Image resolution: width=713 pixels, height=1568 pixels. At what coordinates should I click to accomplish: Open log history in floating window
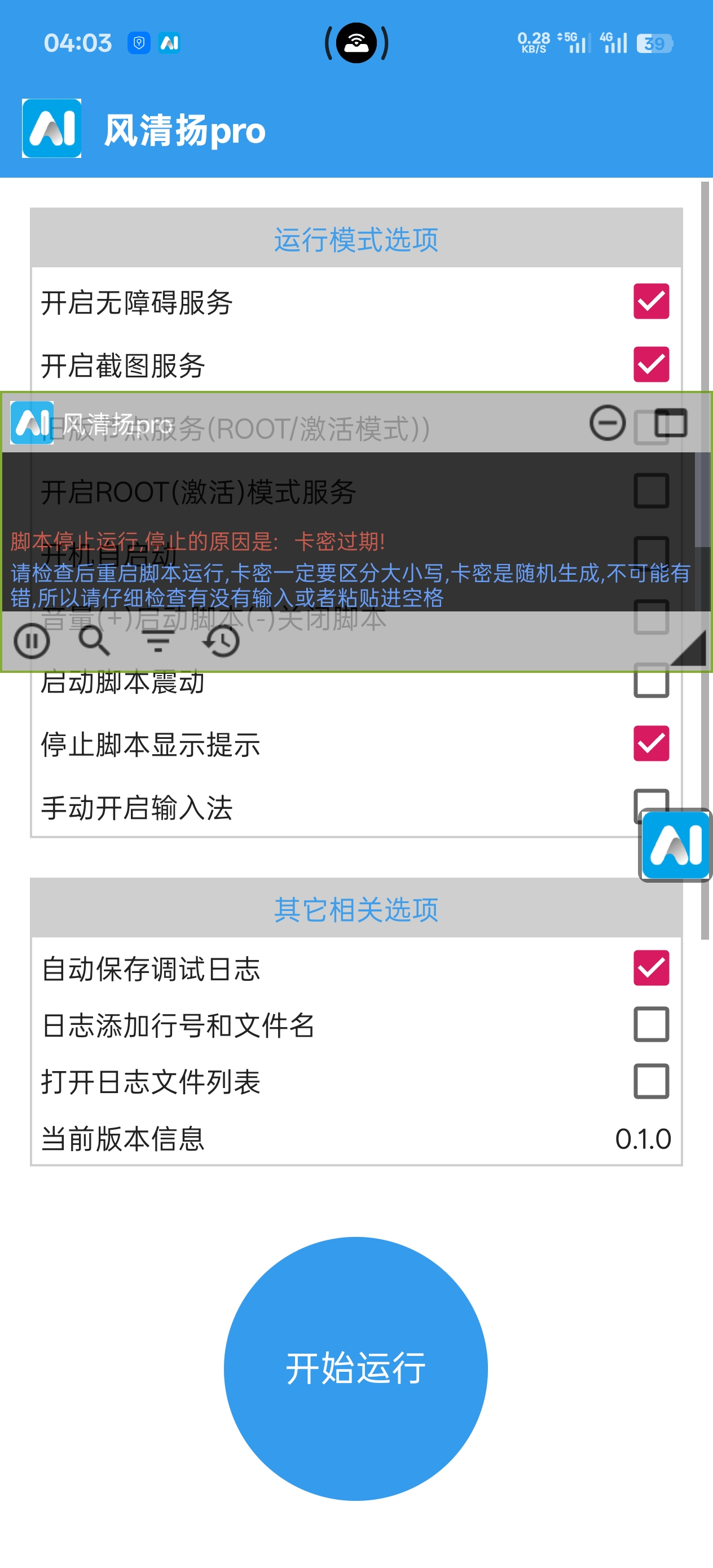pos(221,641)
